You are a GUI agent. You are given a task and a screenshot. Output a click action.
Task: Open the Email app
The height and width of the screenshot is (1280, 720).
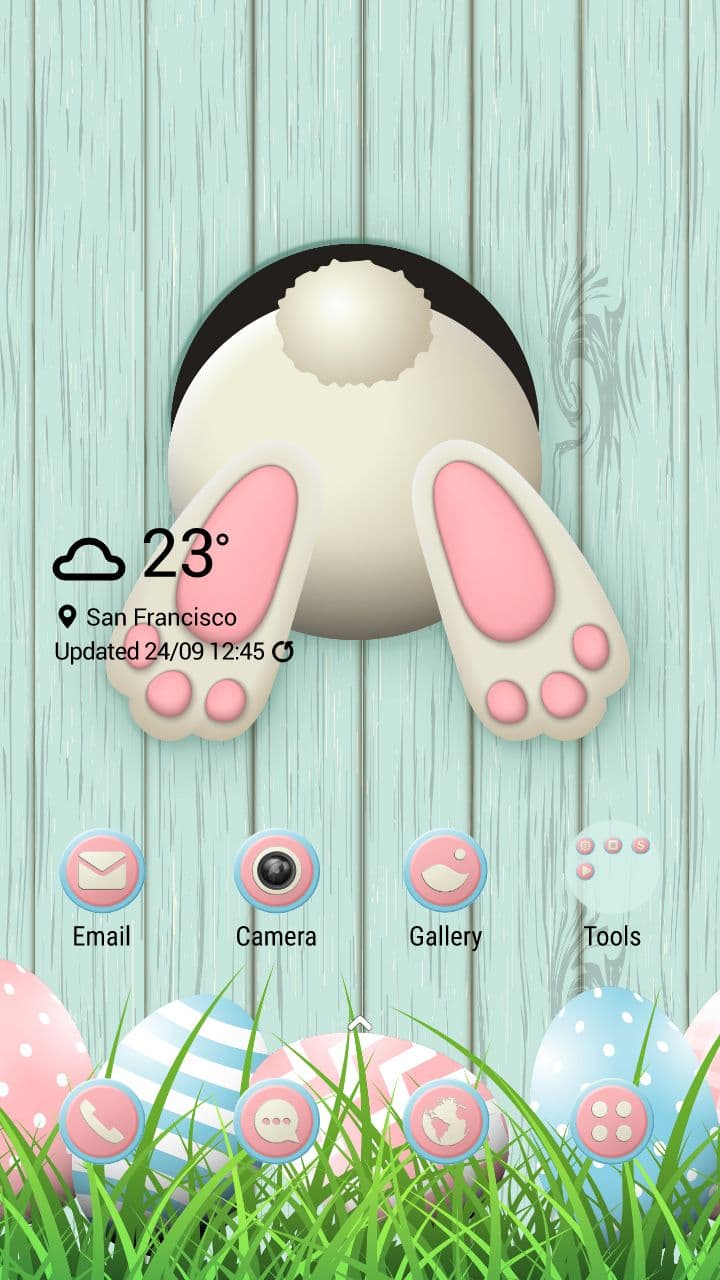(102, 871)
